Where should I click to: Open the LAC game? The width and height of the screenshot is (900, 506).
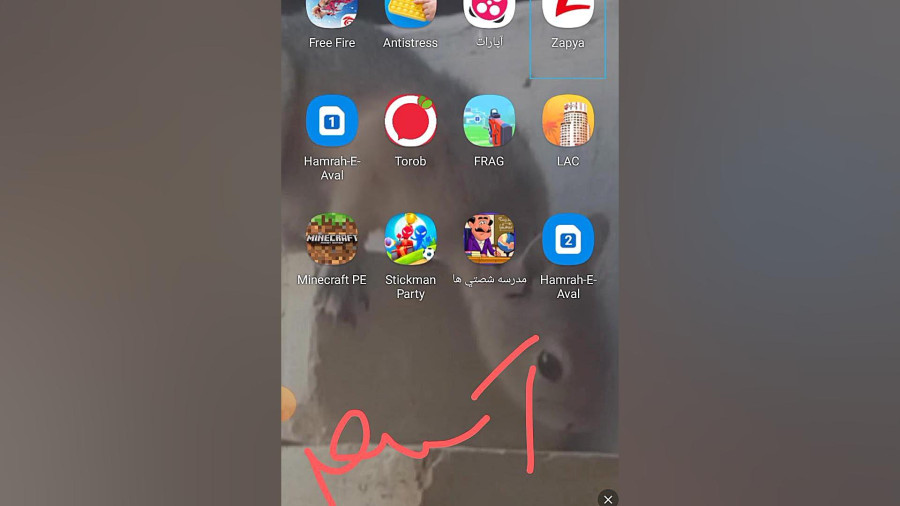click(568, 122)
